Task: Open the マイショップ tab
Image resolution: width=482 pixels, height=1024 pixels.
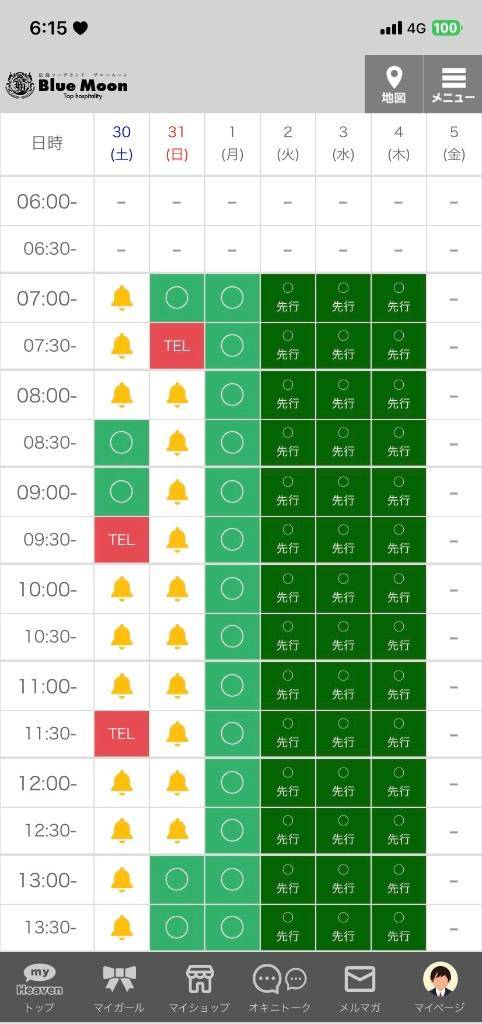Action: [x=199, y=989]
